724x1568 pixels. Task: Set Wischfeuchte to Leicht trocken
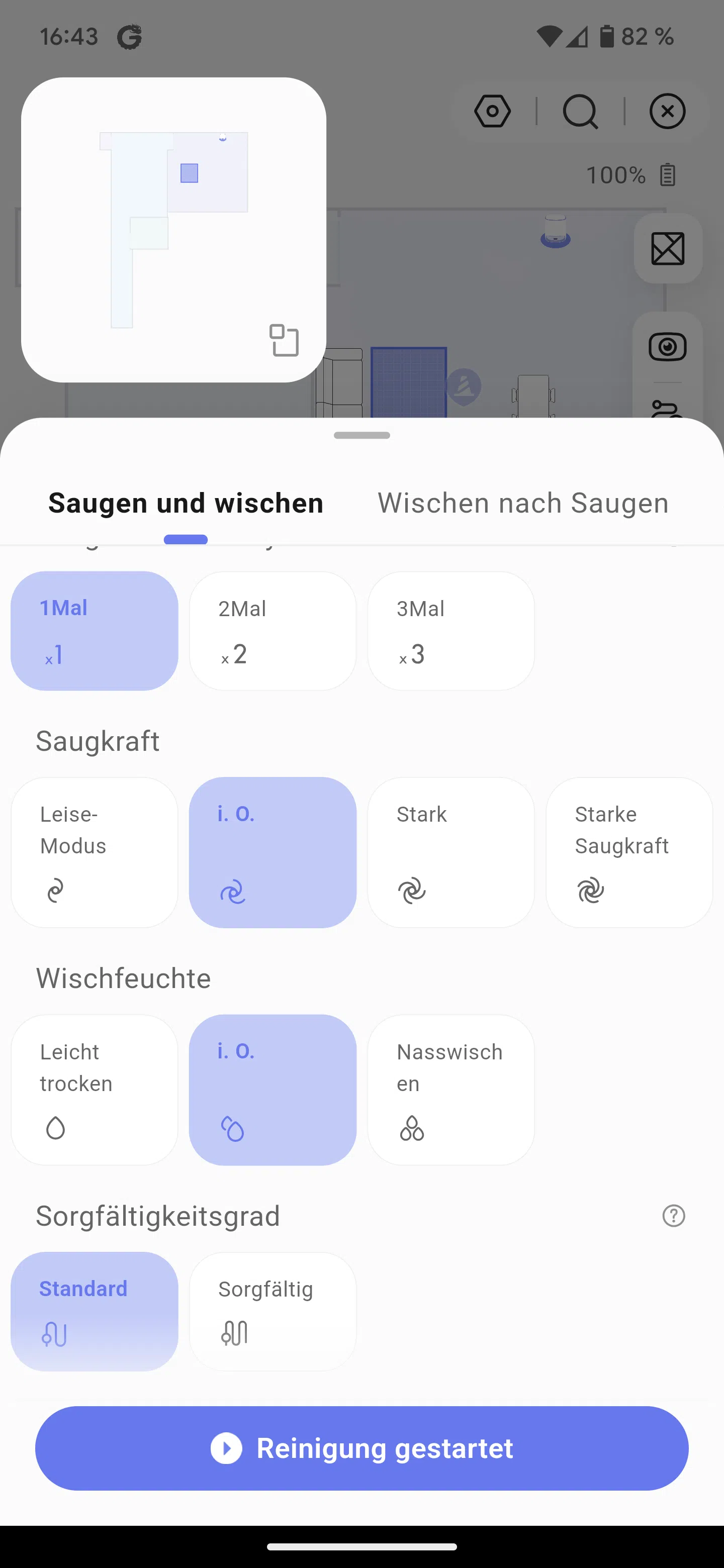pyautogui.click(x=95, y=1090)
